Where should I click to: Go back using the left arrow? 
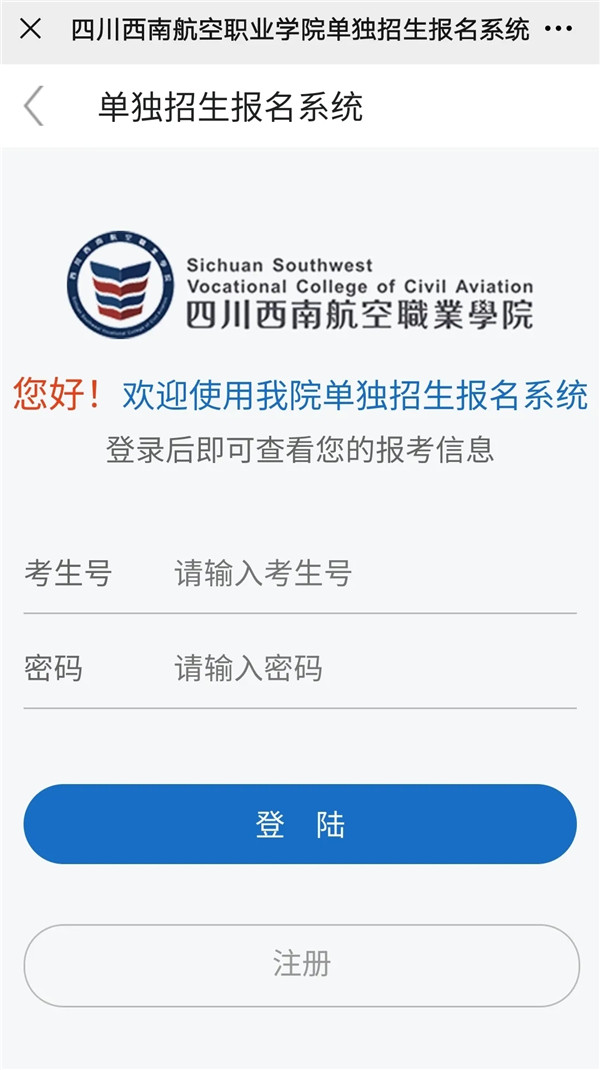tap(34, 106)
